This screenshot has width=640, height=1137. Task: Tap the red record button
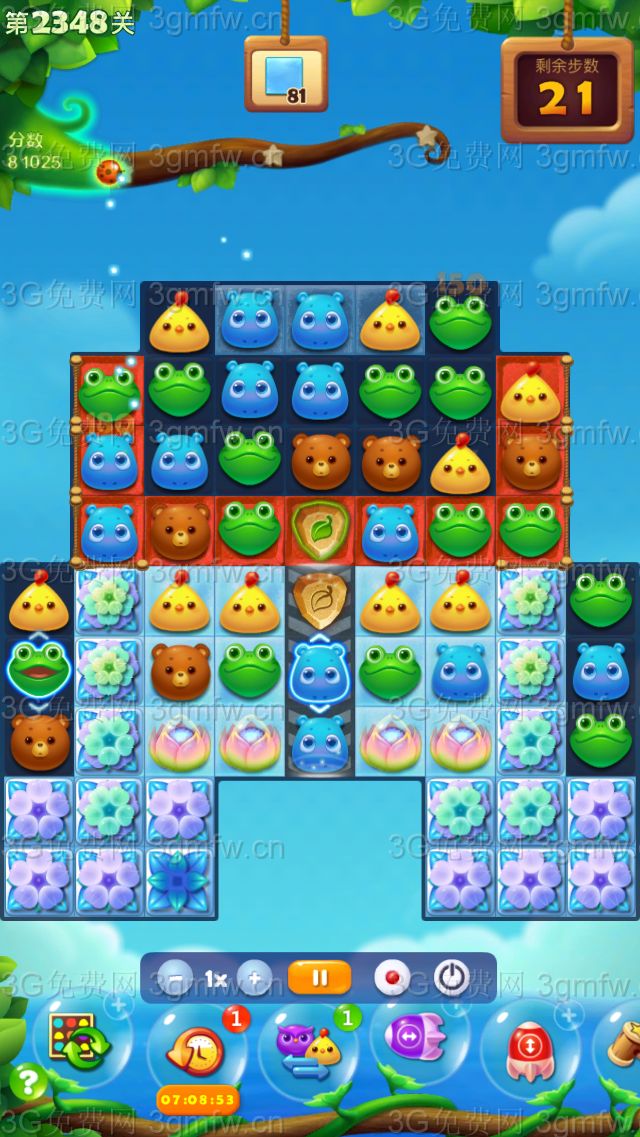(391, 977)
